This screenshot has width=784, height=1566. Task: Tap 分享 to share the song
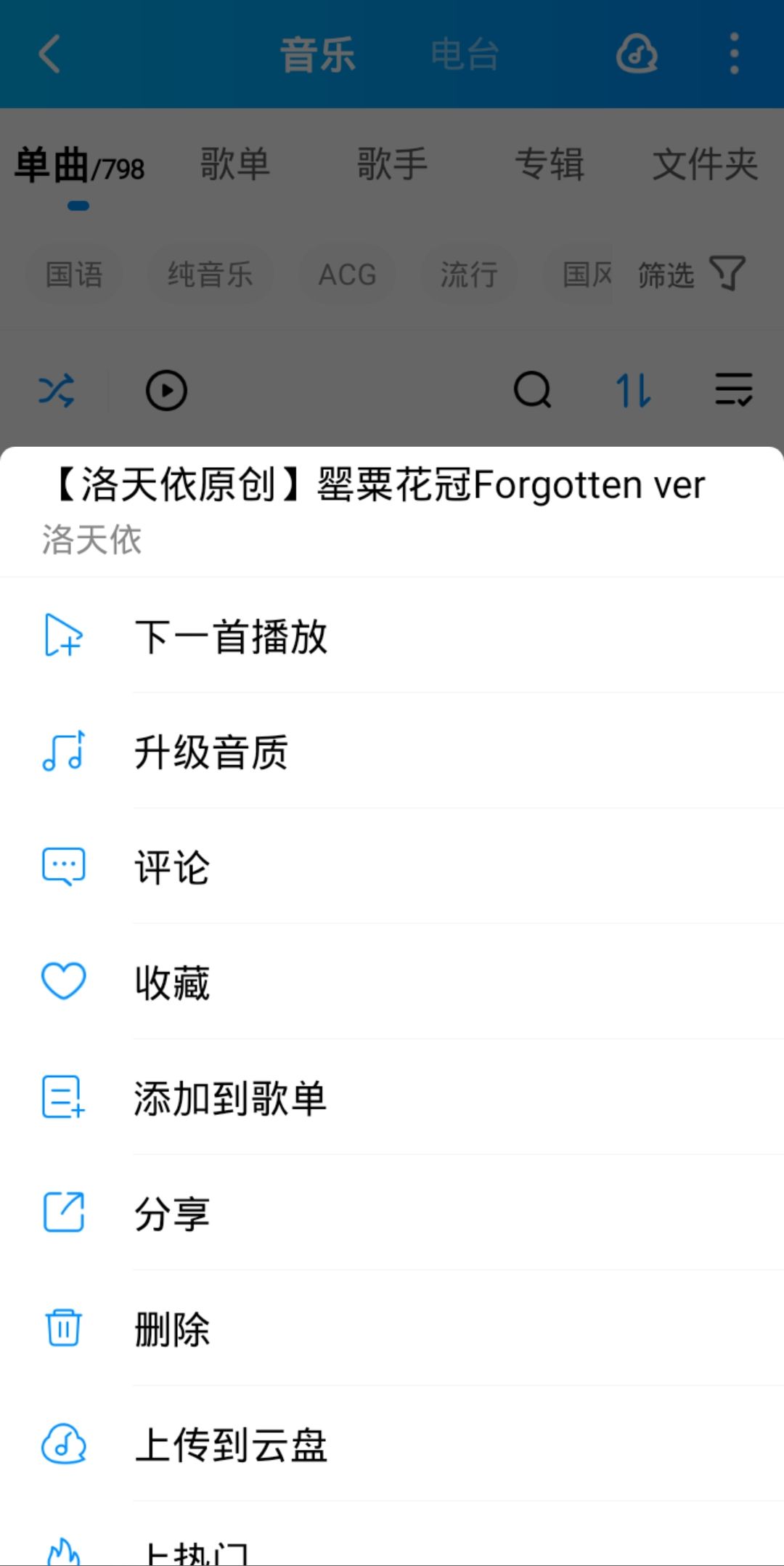click(392, 1214)
